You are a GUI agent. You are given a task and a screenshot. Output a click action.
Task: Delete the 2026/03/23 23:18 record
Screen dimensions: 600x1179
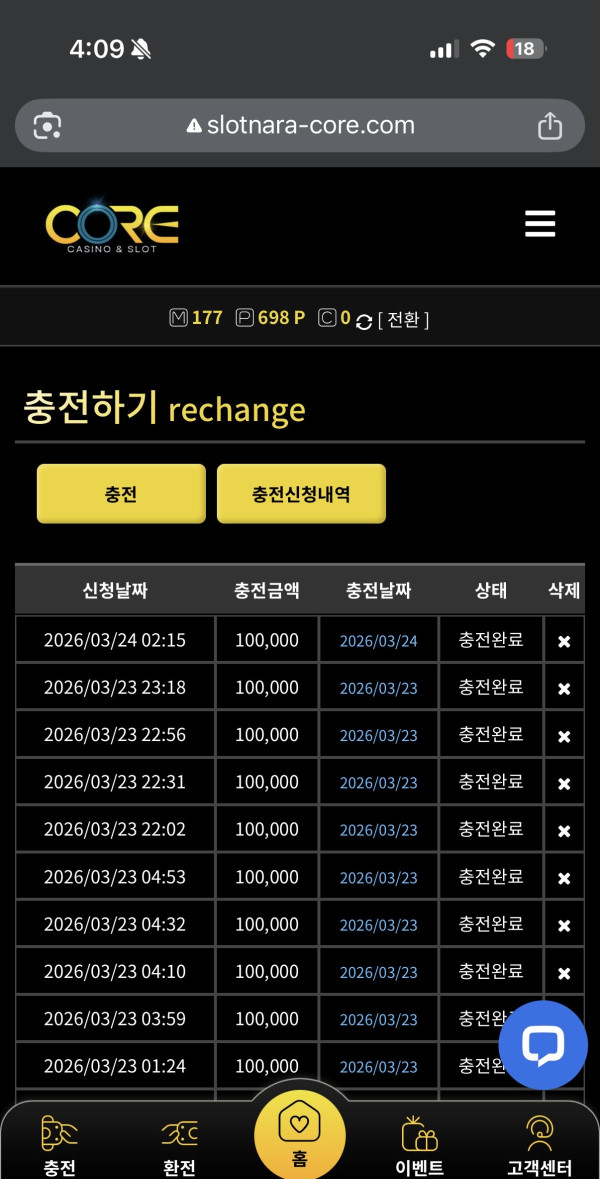pyautogui.click(x=564, y=688)
